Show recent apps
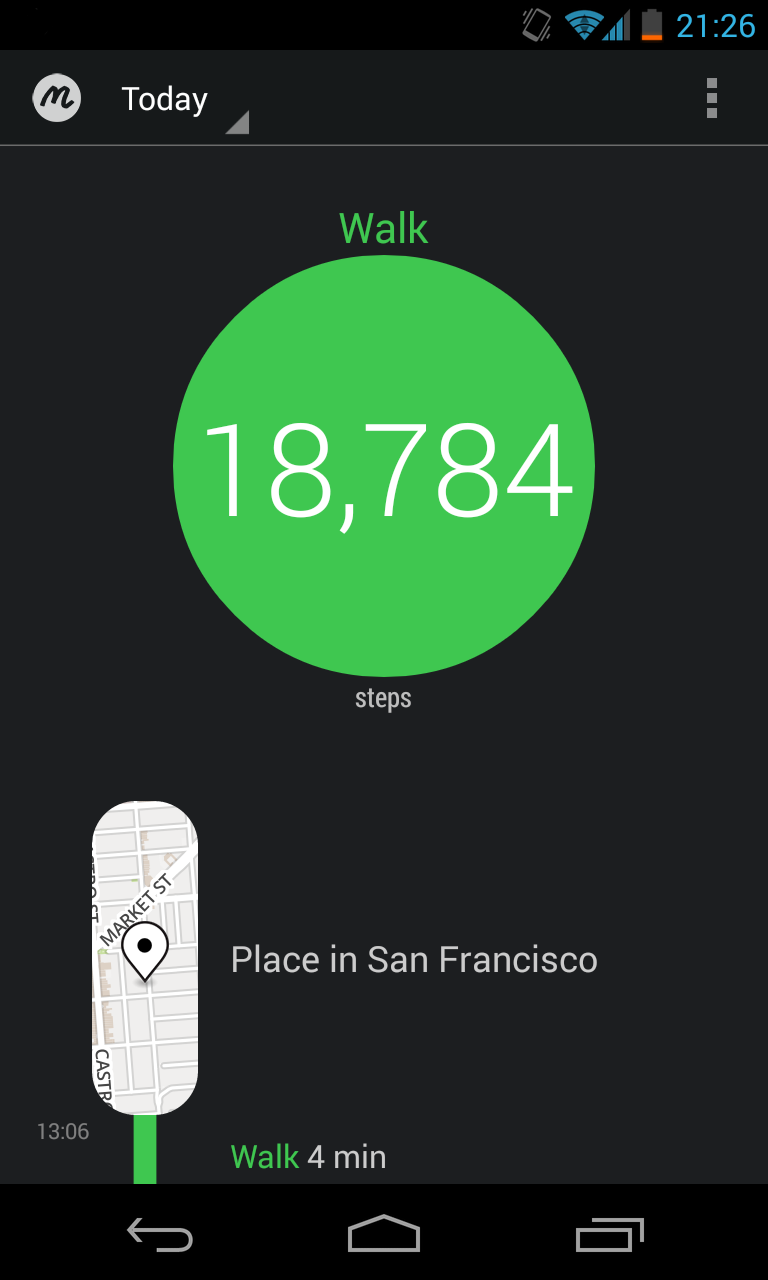The image size is (768, 1280). pyautogui.click(x=609, y=1234)
